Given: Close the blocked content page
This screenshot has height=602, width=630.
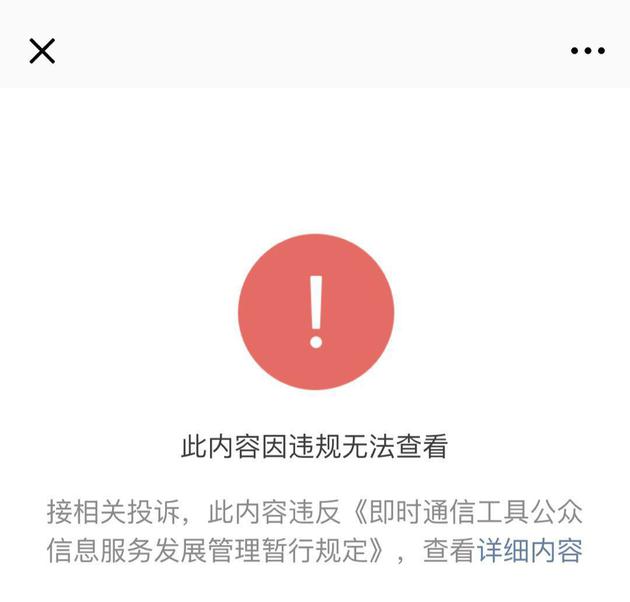Looking at the screenshot, I should [x=42, y=50].
